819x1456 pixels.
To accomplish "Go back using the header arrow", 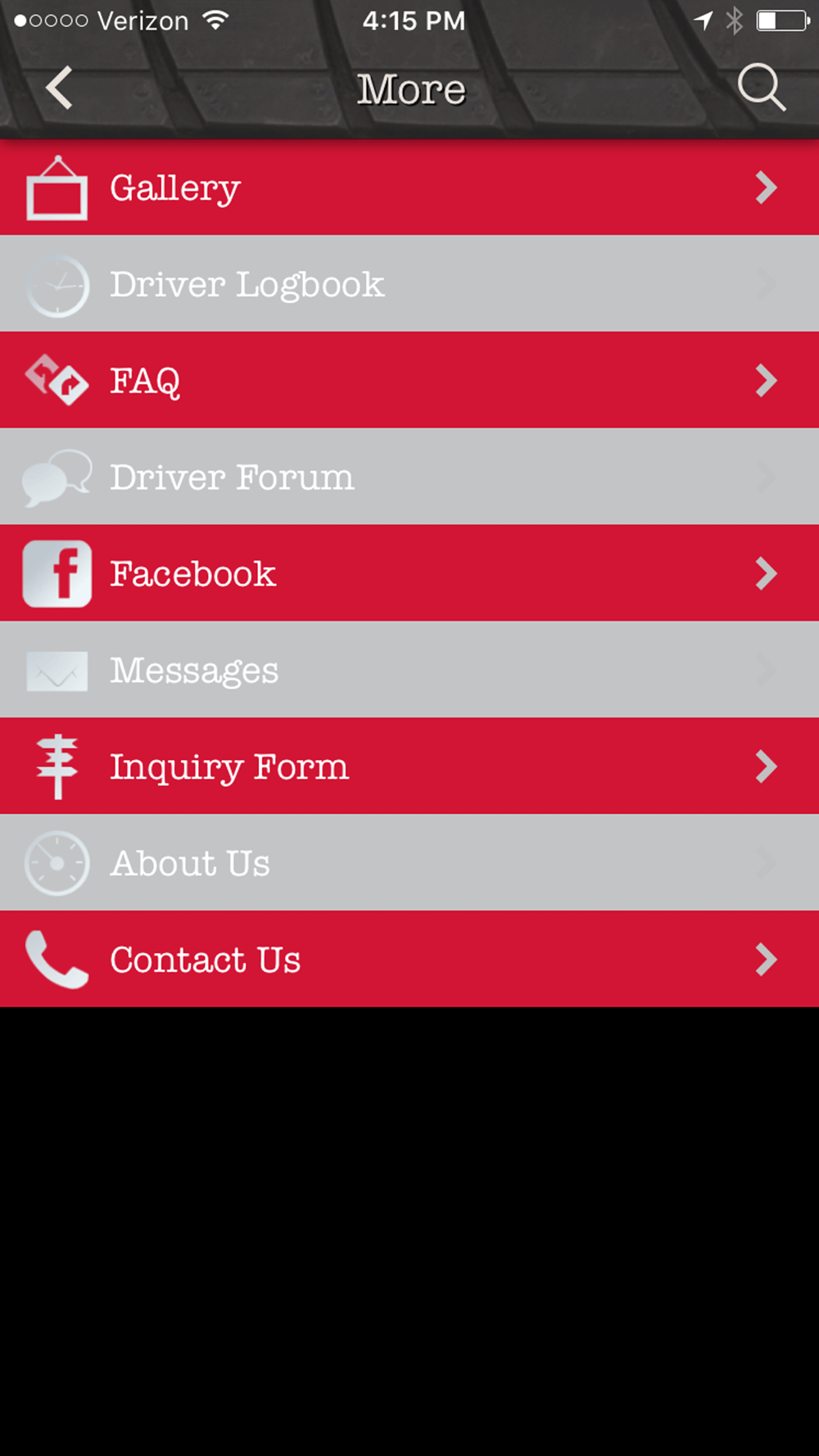I will [x=59, y=88].
